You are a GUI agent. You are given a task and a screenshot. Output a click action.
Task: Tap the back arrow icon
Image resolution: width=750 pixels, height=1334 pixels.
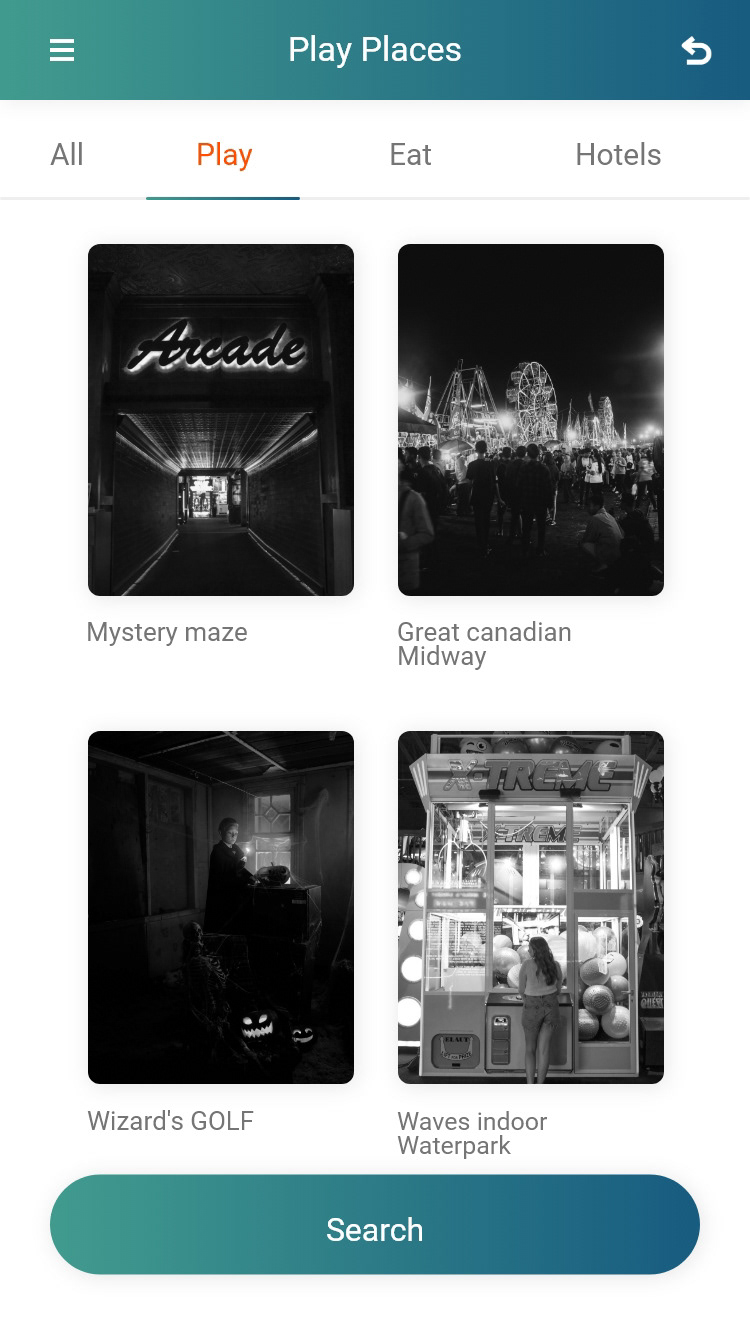696,50
